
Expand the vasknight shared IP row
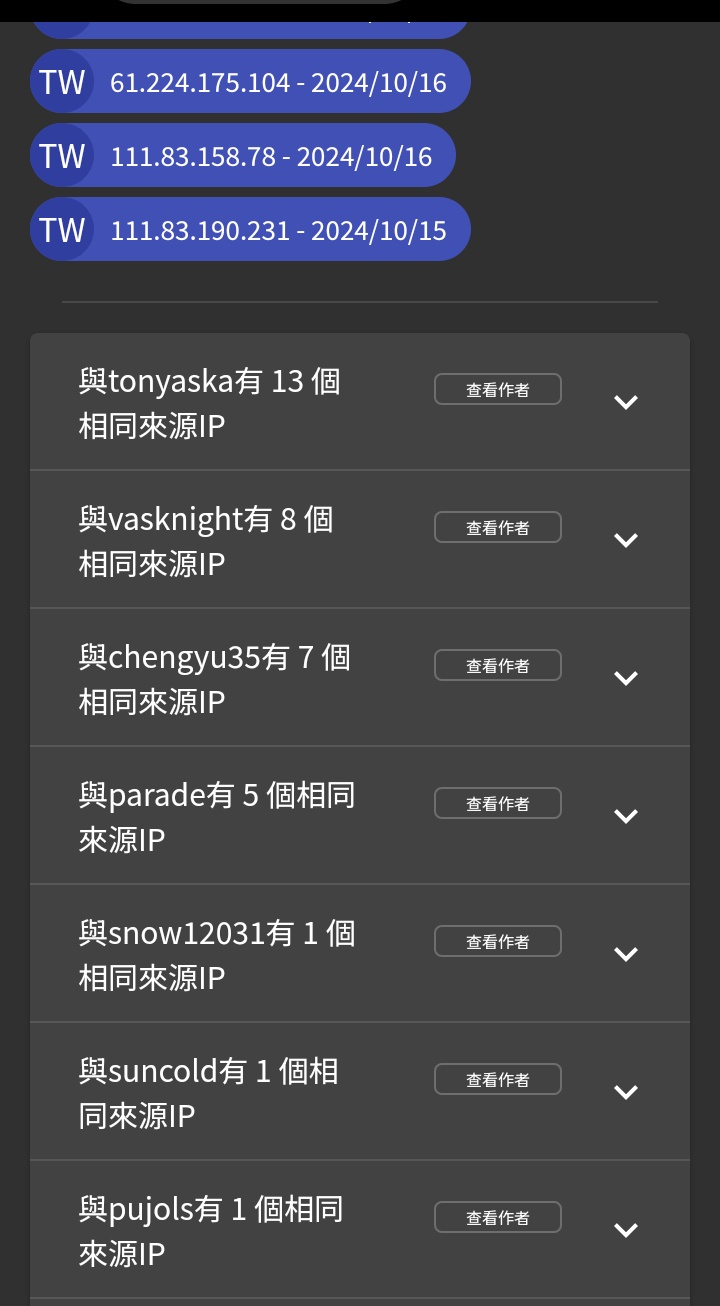626,540
